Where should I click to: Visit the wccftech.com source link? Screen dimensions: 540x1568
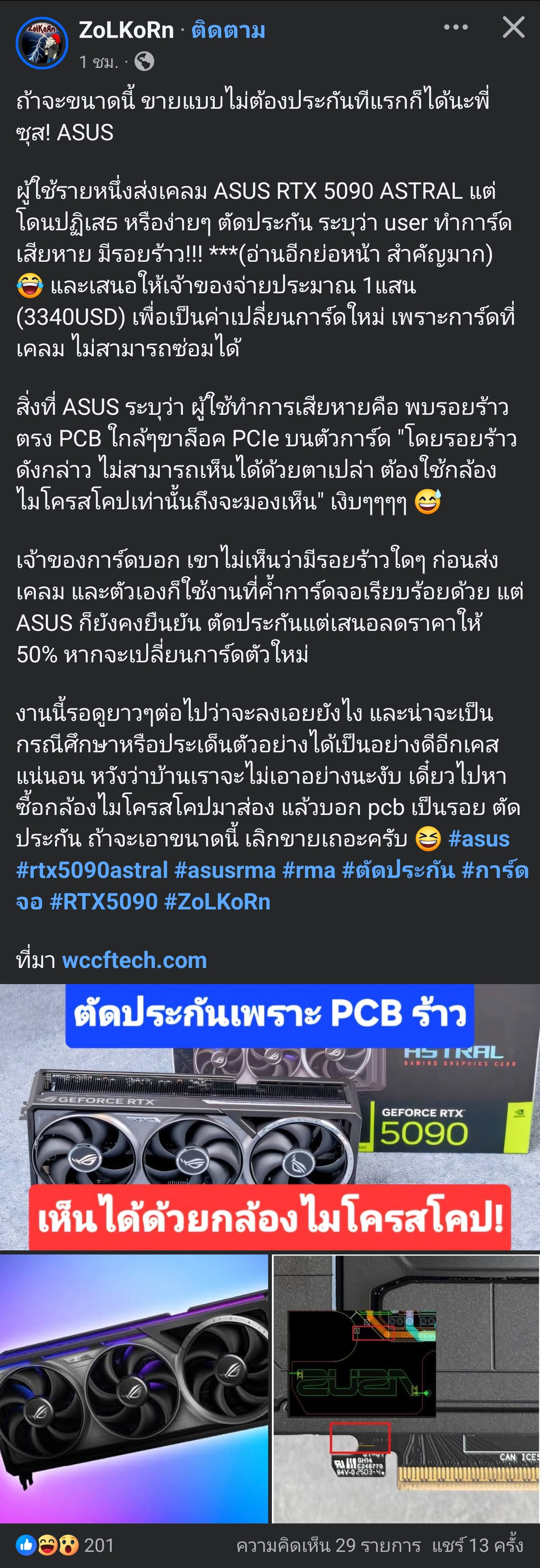pos(135,960)
